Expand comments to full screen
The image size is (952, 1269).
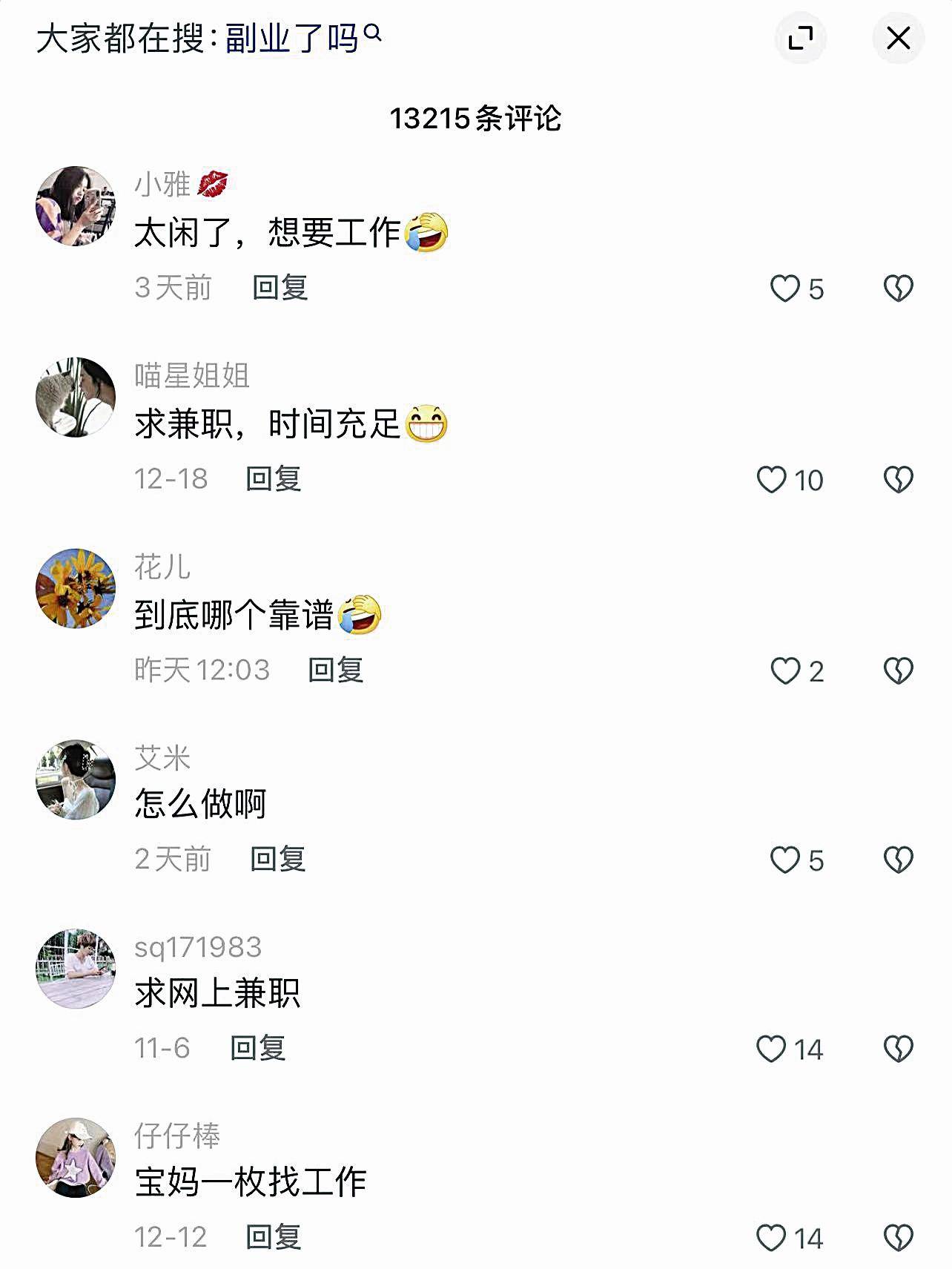[800, 38]
